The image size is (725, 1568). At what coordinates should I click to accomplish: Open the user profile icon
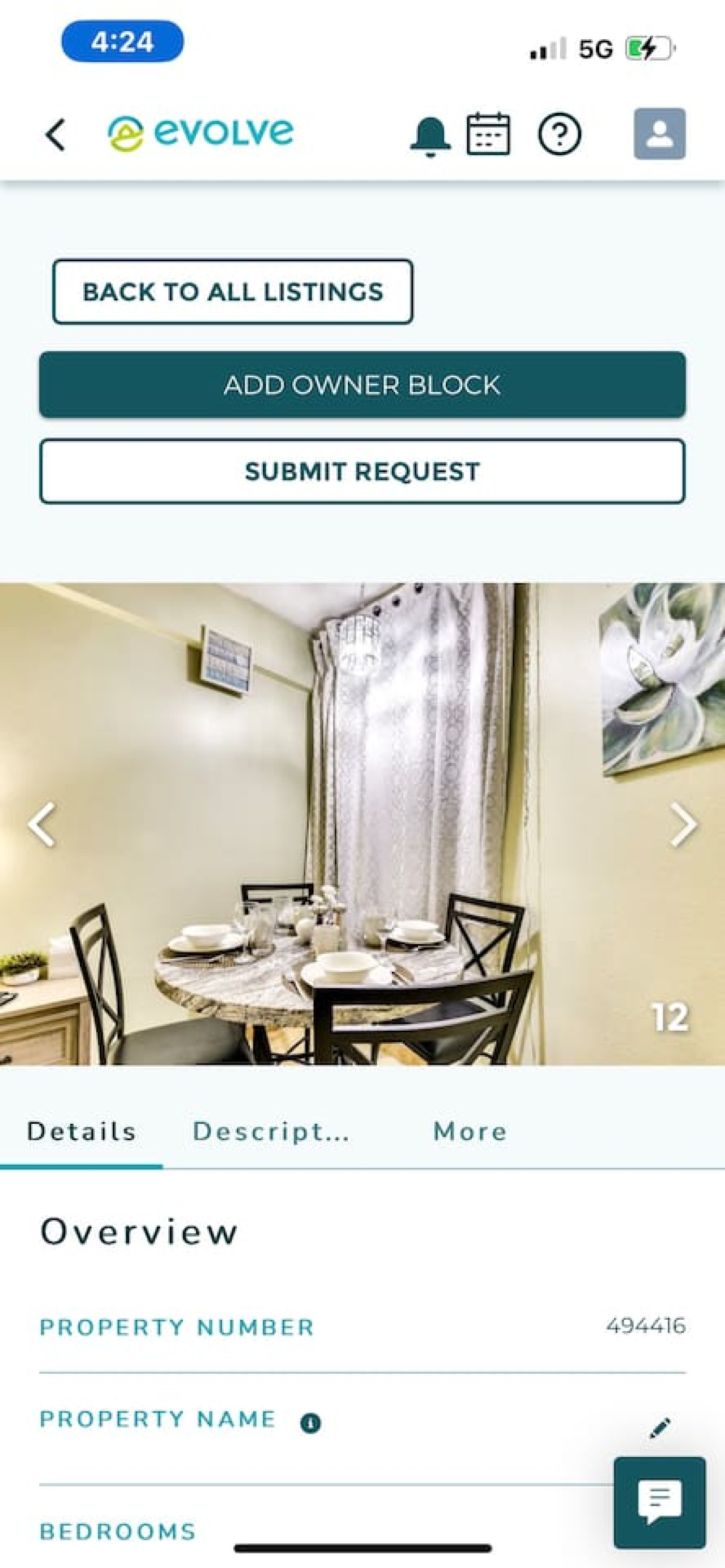(659, 134)
